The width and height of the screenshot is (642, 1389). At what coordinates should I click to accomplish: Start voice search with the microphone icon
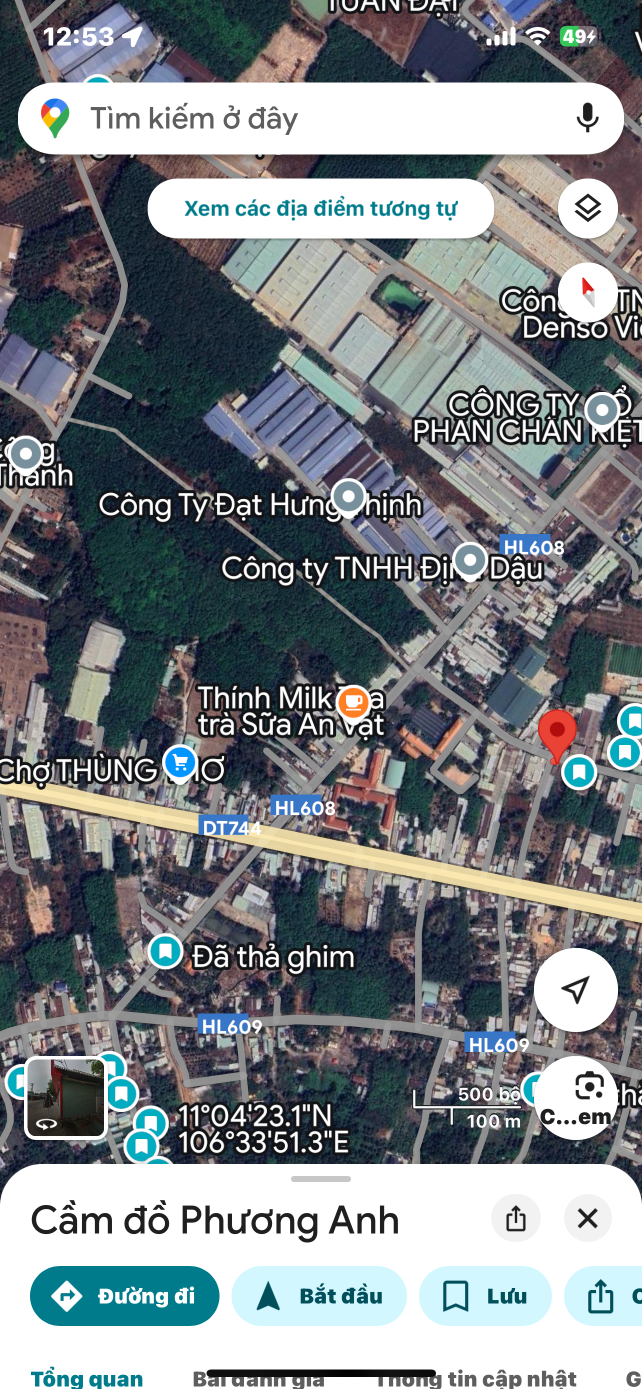(588, 118)
